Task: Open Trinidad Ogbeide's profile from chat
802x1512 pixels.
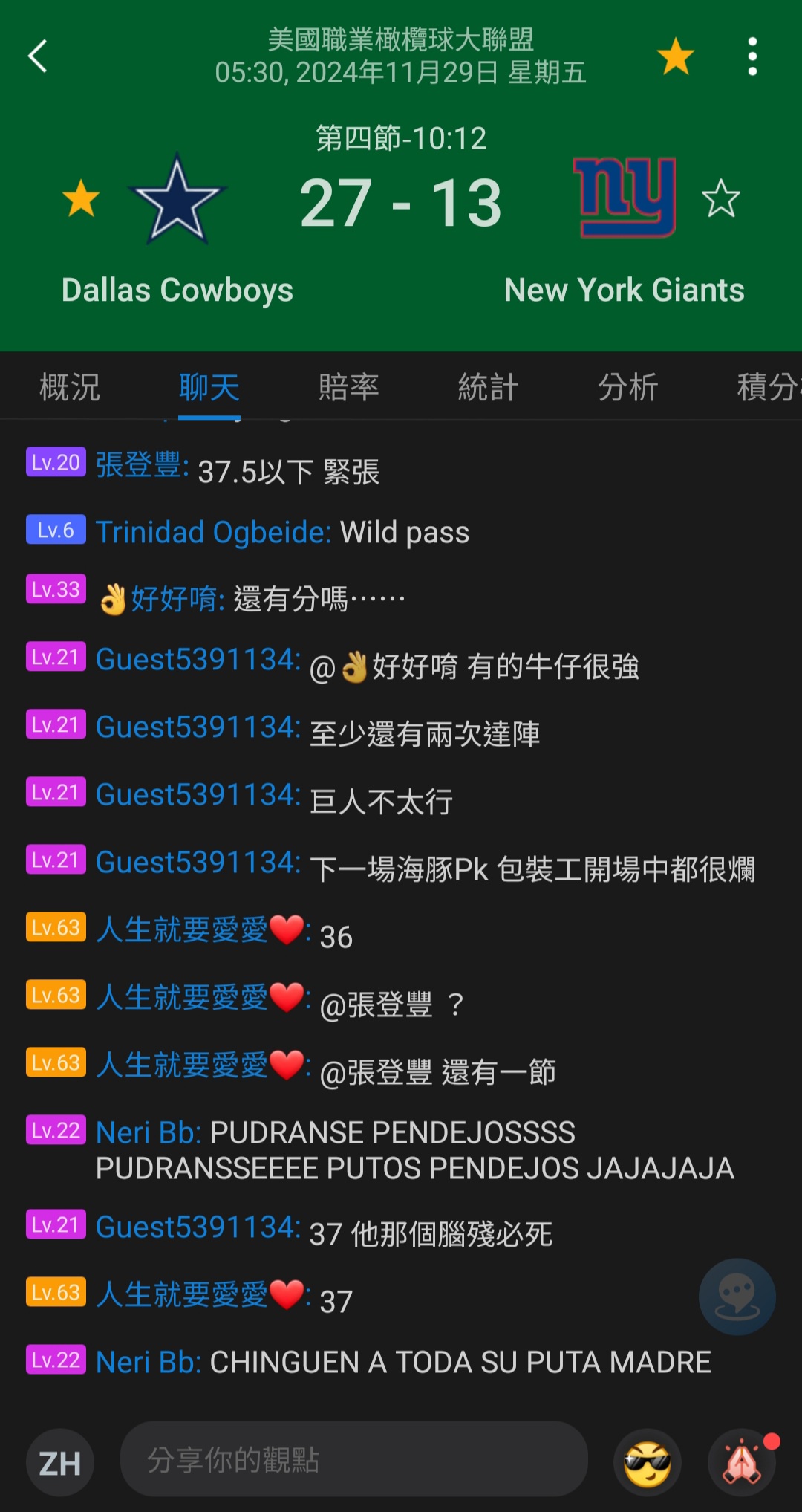Action: click(x=212, y=532)
